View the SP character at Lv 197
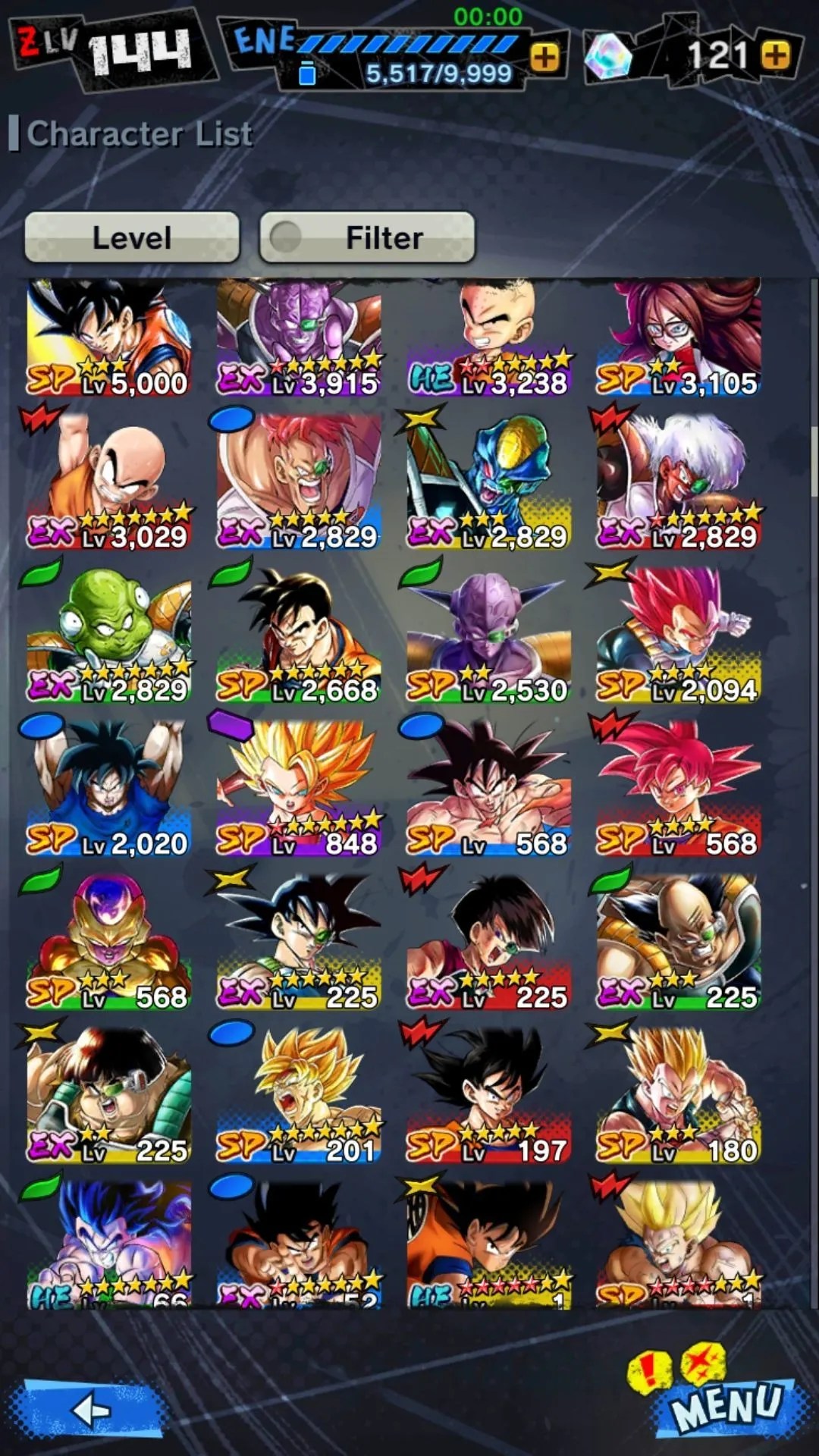The height and width of the screenshot is (1456, 819). [488, 1097]
